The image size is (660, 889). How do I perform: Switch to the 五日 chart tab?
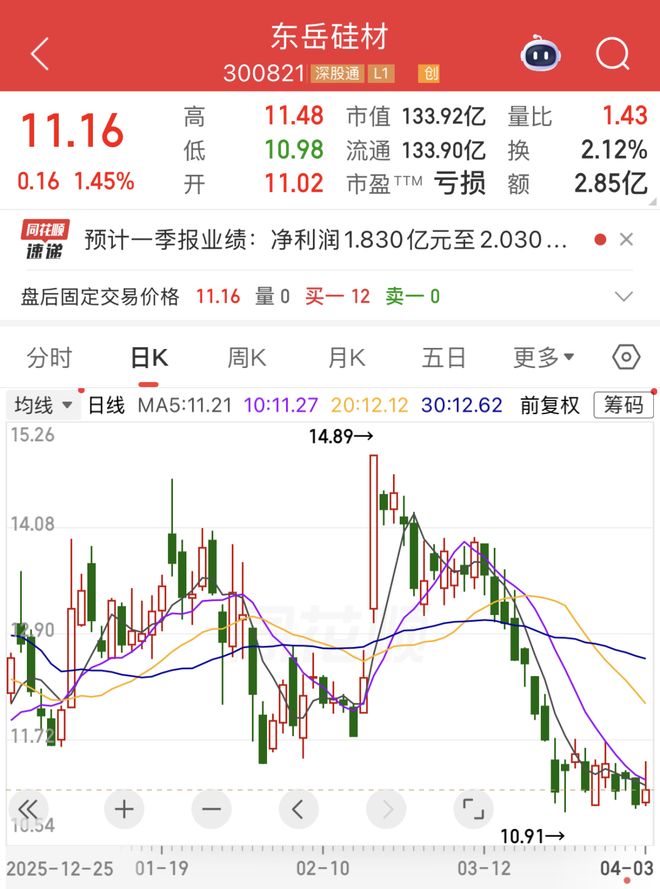point(444,357)
